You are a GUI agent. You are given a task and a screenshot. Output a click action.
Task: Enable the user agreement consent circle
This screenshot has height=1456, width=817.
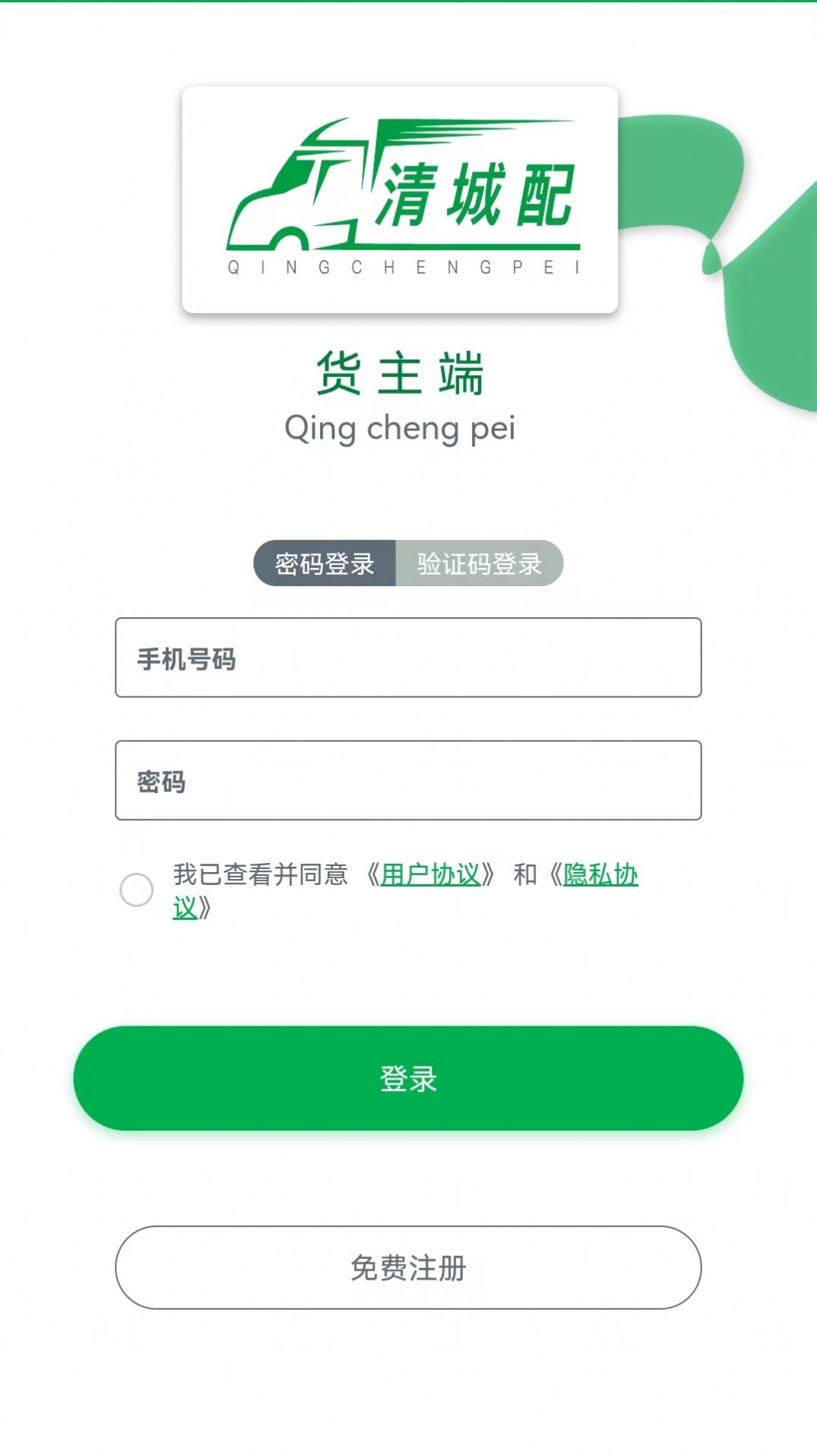tap(138, 890)
